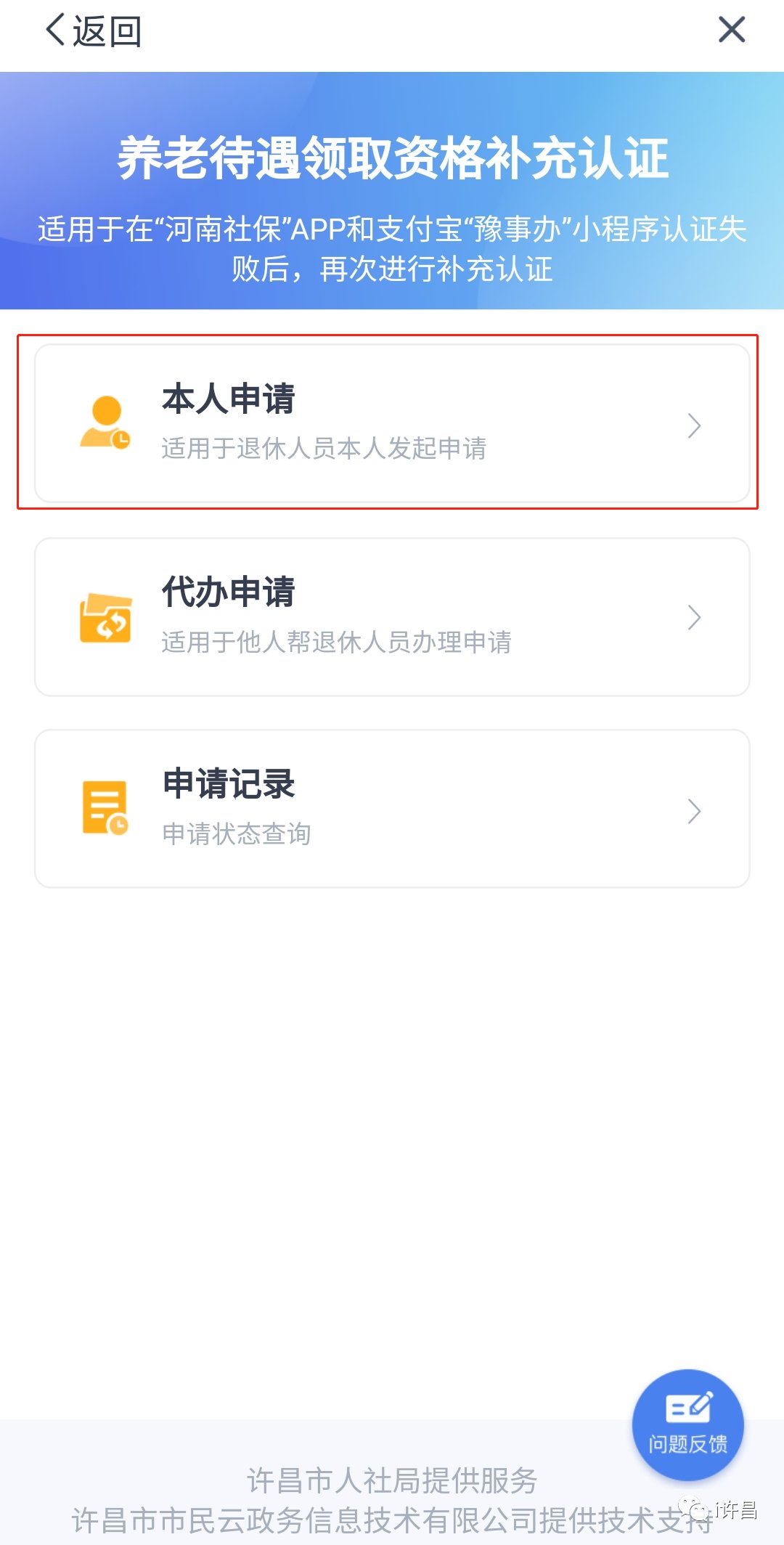Go back using the 返回 button
784x1545 pixels.
point(94,31)
